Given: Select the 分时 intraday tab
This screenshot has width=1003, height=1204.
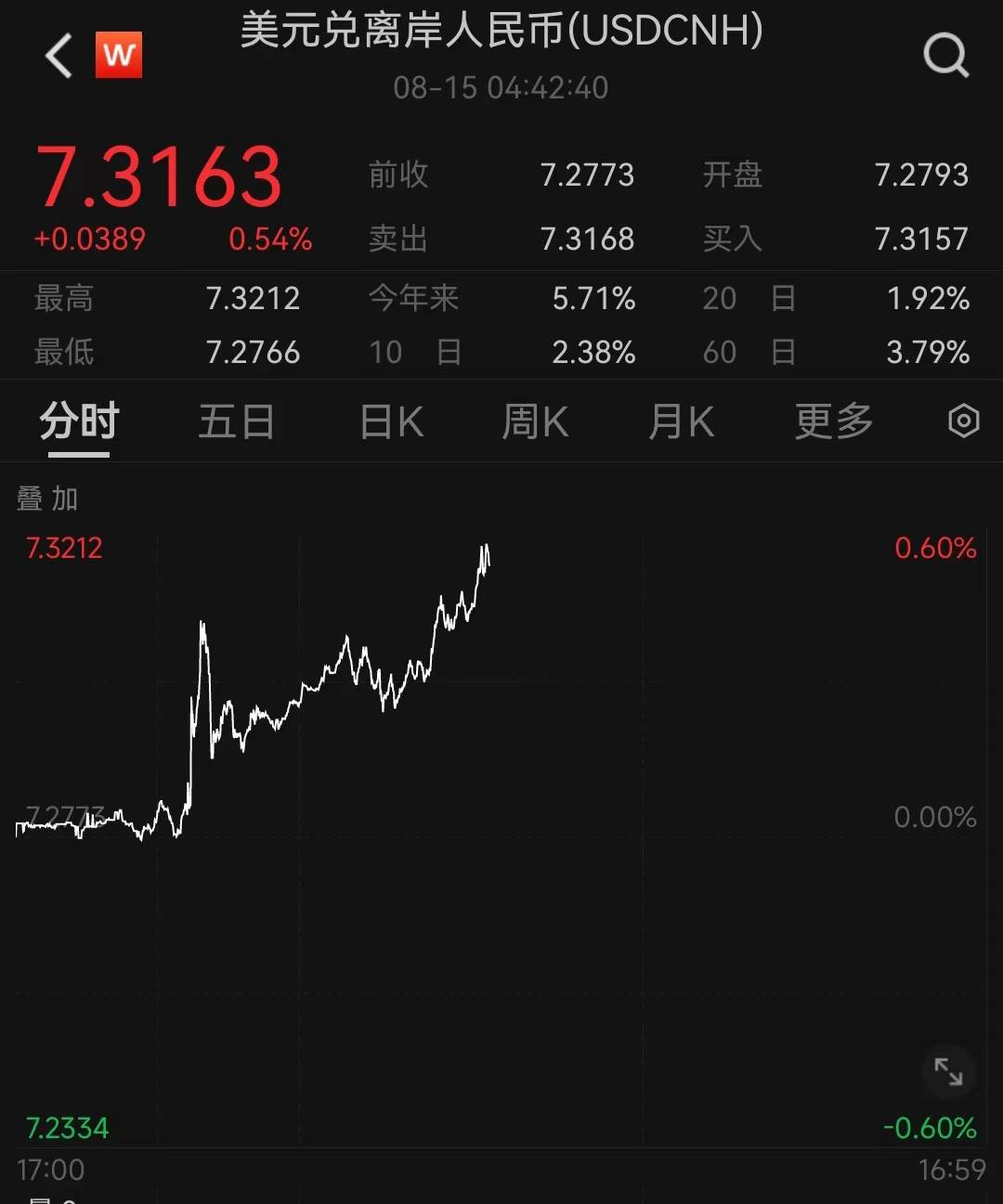Looking at the screenshot, I should [x=79, y=422].
